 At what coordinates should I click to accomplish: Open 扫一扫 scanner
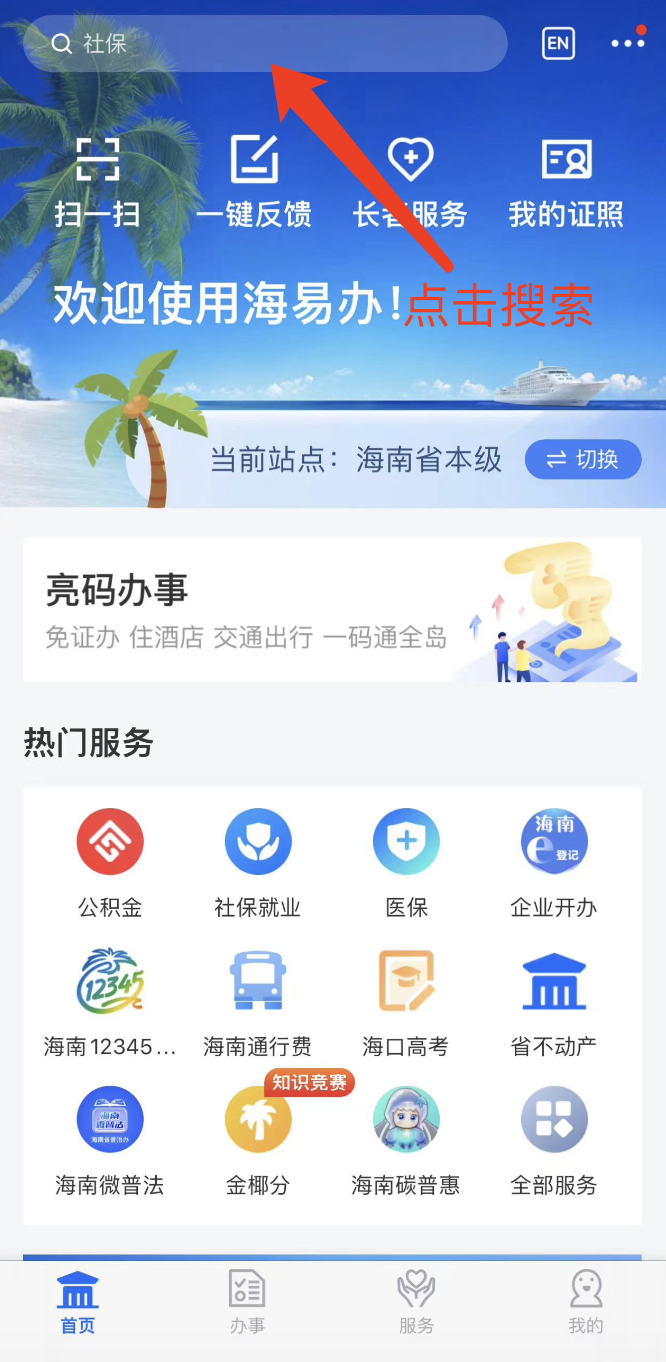click(x=98, y=182)
